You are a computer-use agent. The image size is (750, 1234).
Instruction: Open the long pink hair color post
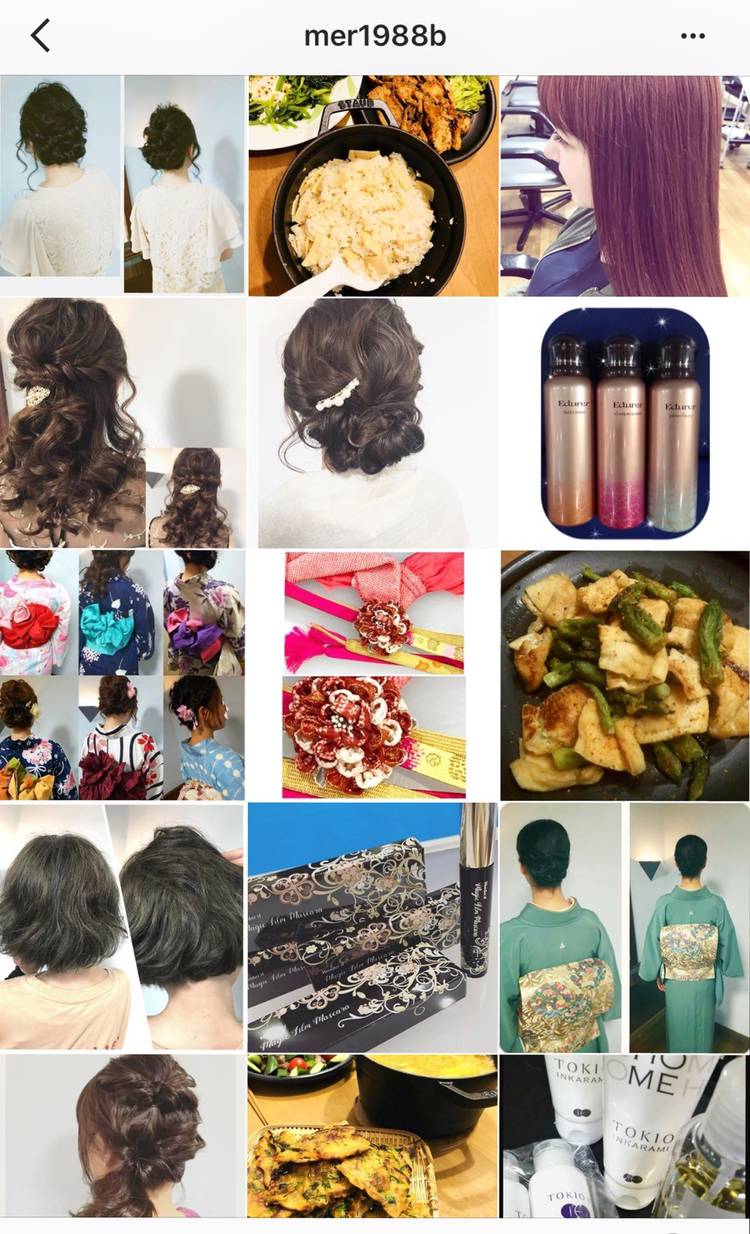click(625, 186)
